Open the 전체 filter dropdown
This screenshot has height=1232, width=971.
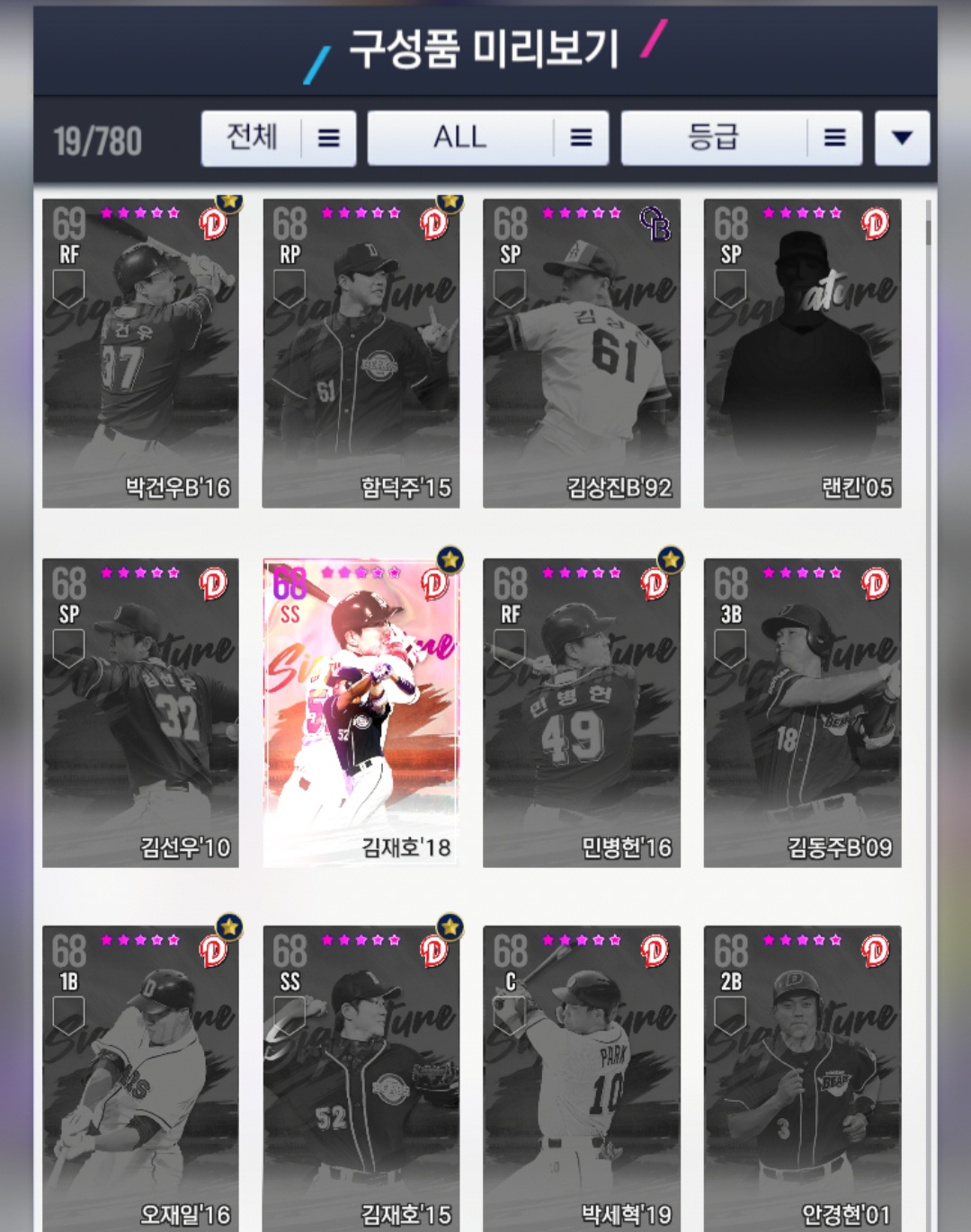pyautogui.click(x=278, y=138)
